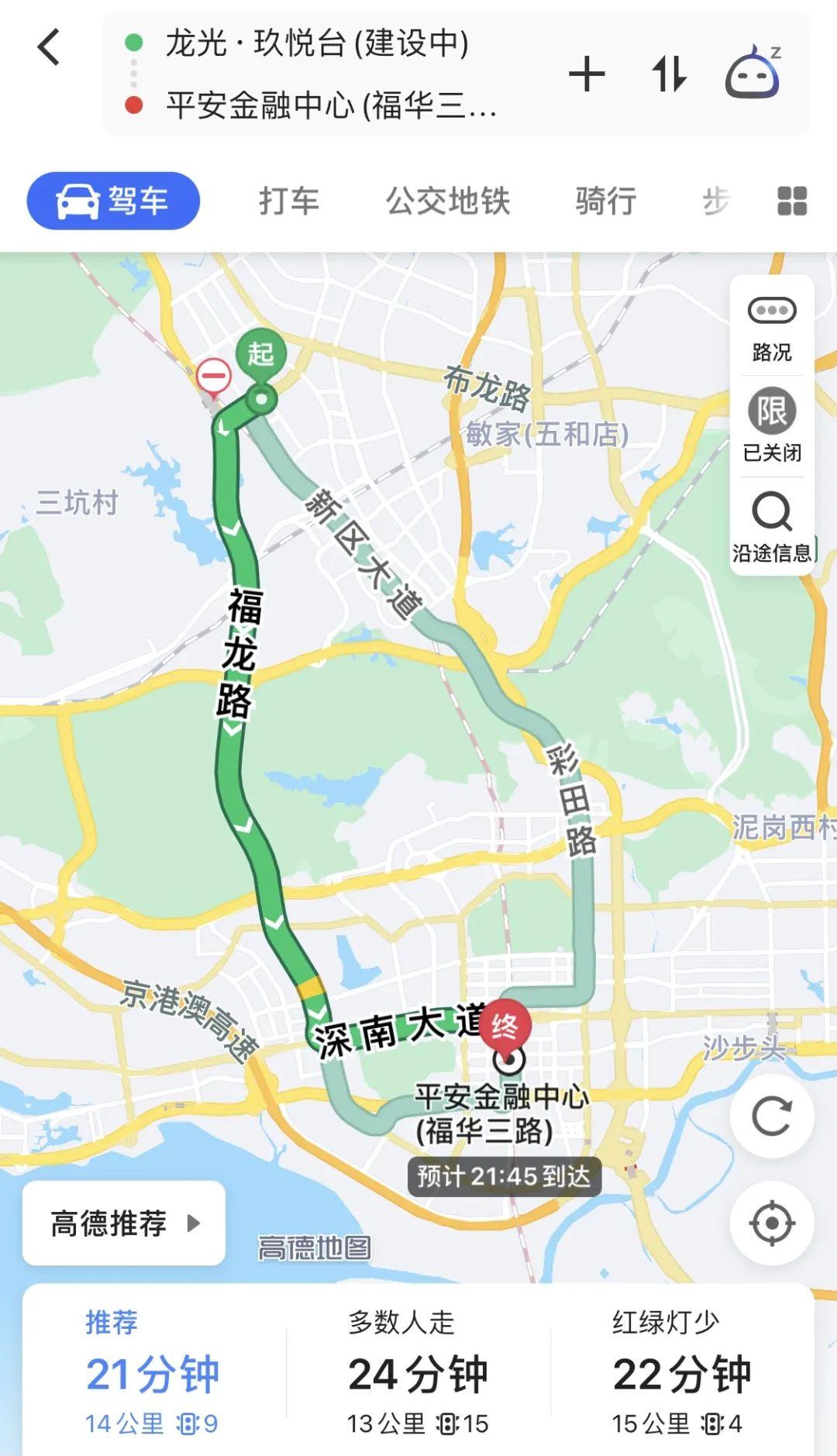Swap start and destination

point(670,75)
